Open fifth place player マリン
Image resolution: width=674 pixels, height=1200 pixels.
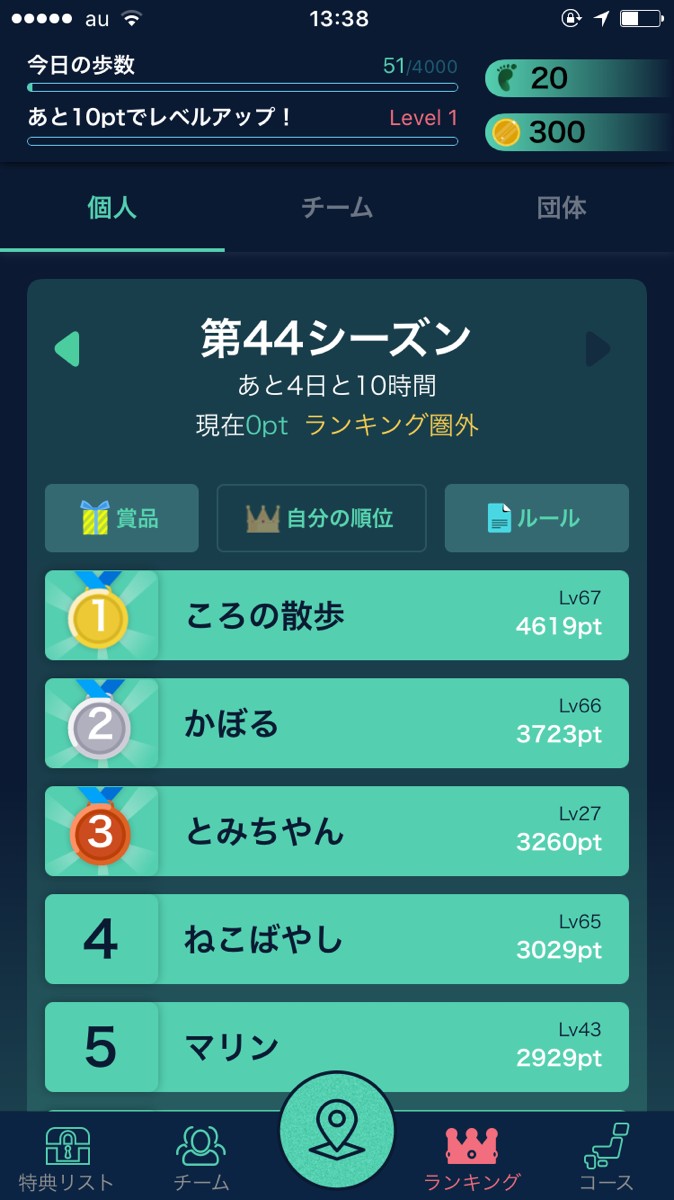pyautogui.click(x=336, y=1048)
